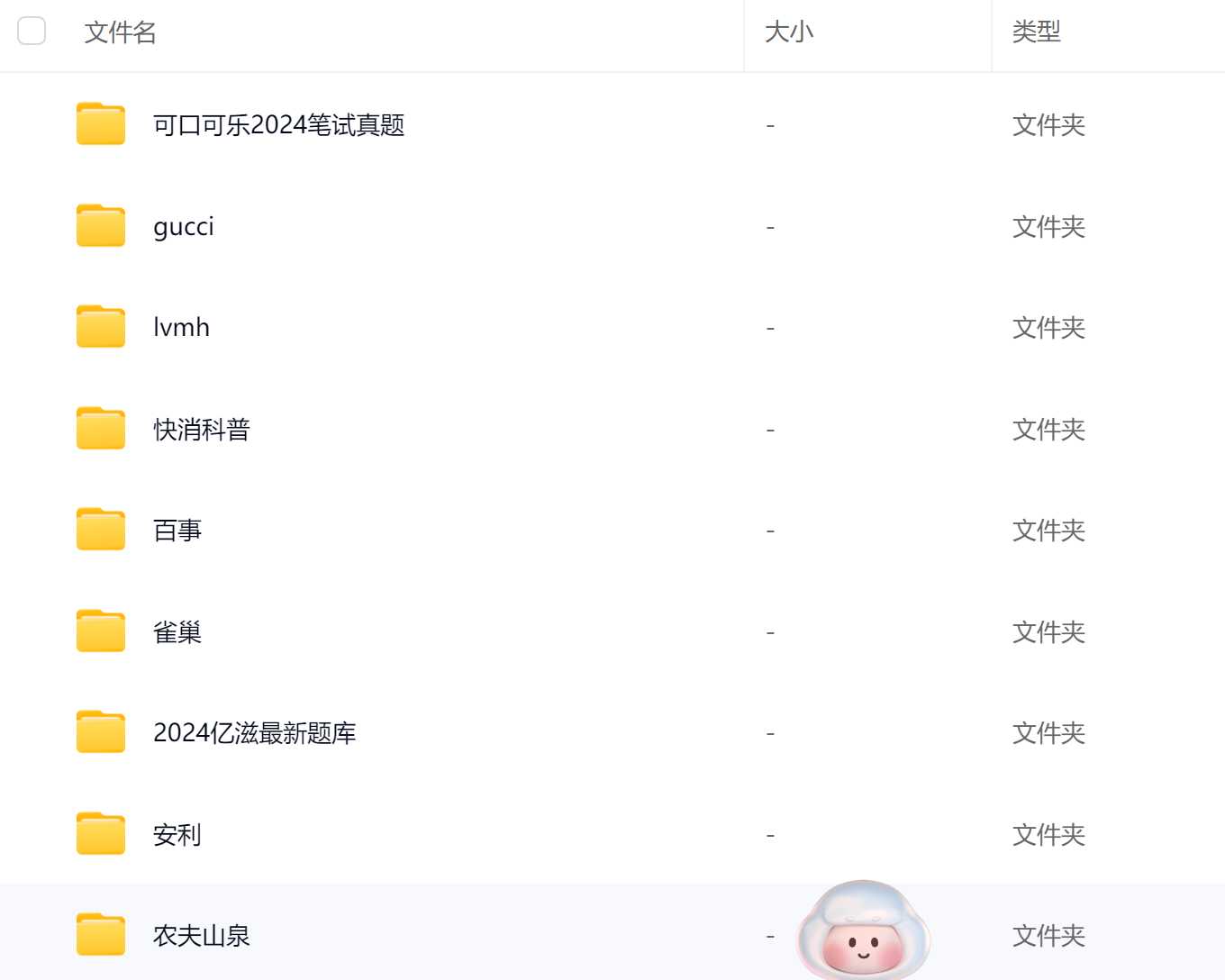Viewport: 1225px width, 980px height.
Task: Open the 百事 folder
Action: point(177,531)
